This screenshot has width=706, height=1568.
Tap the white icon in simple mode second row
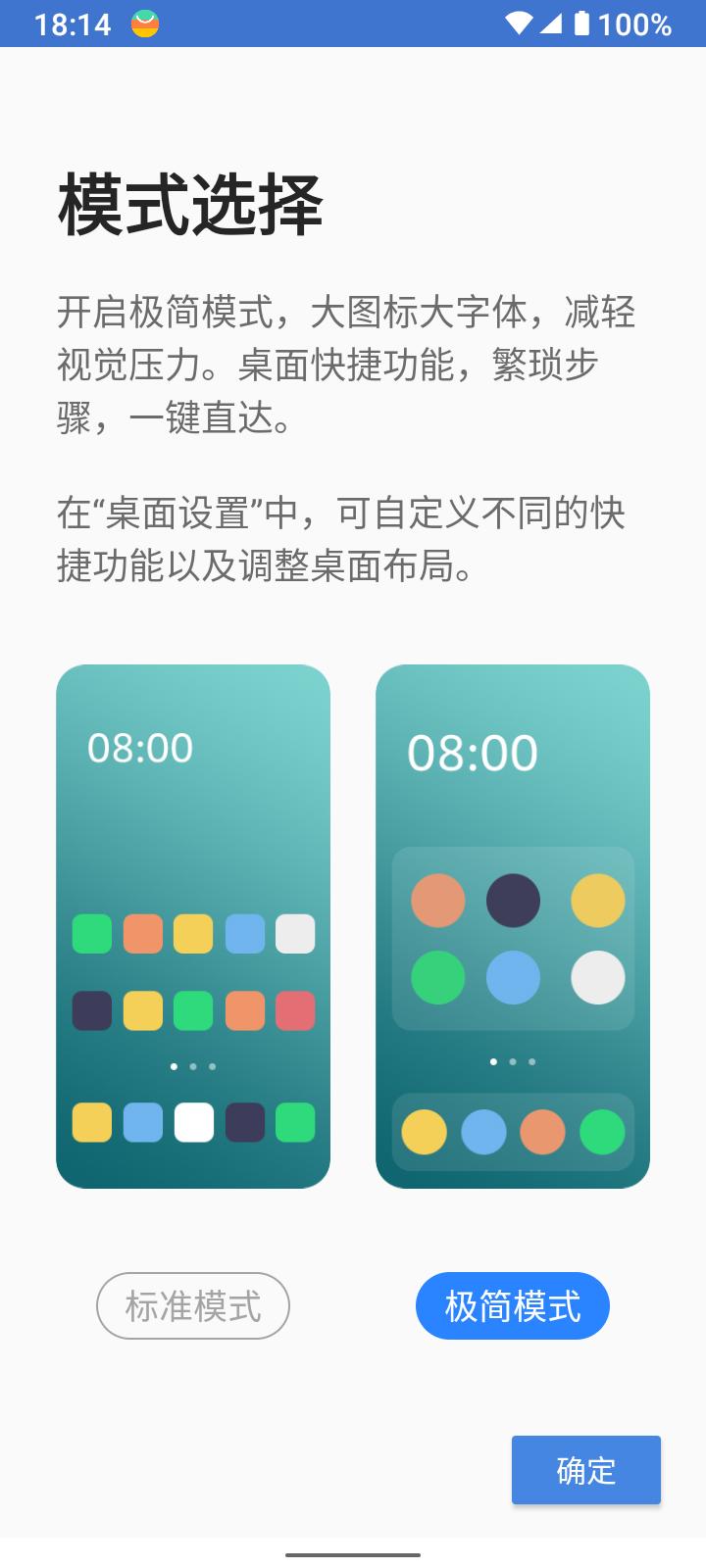(x=597, y=976)
